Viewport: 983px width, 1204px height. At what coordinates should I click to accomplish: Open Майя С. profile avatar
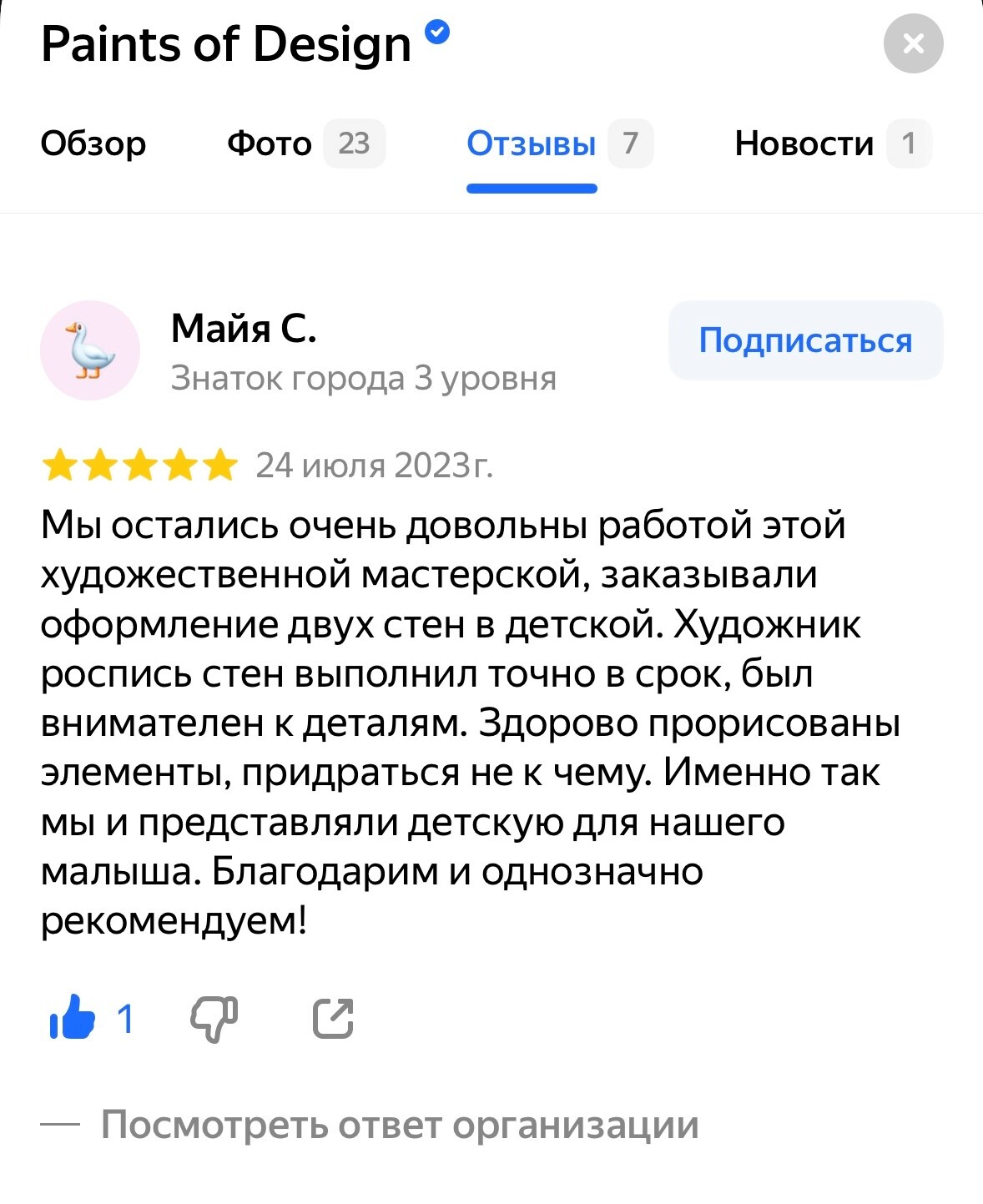coord(90,350)
